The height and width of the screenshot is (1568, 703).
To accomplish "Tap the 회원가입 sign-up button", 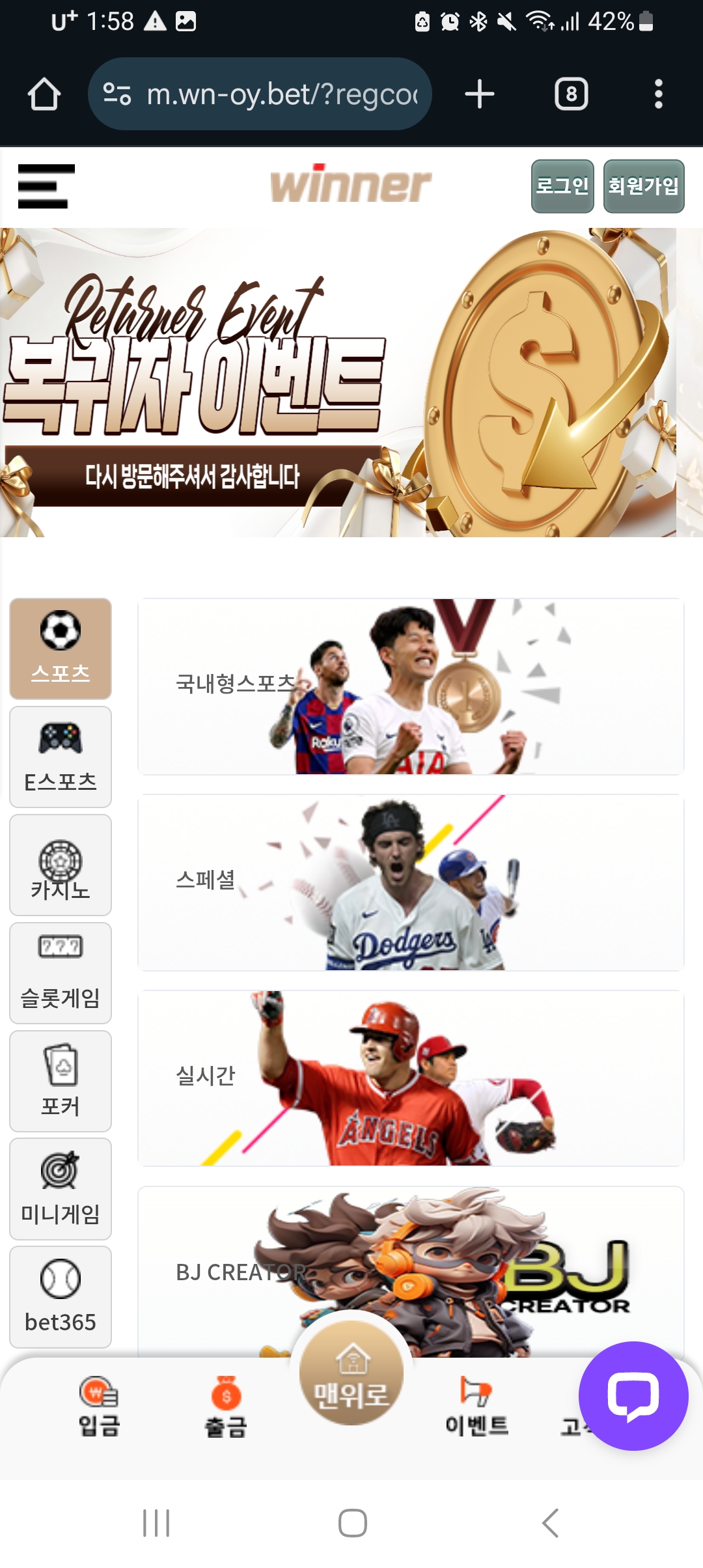I will [x=643, y=186].
